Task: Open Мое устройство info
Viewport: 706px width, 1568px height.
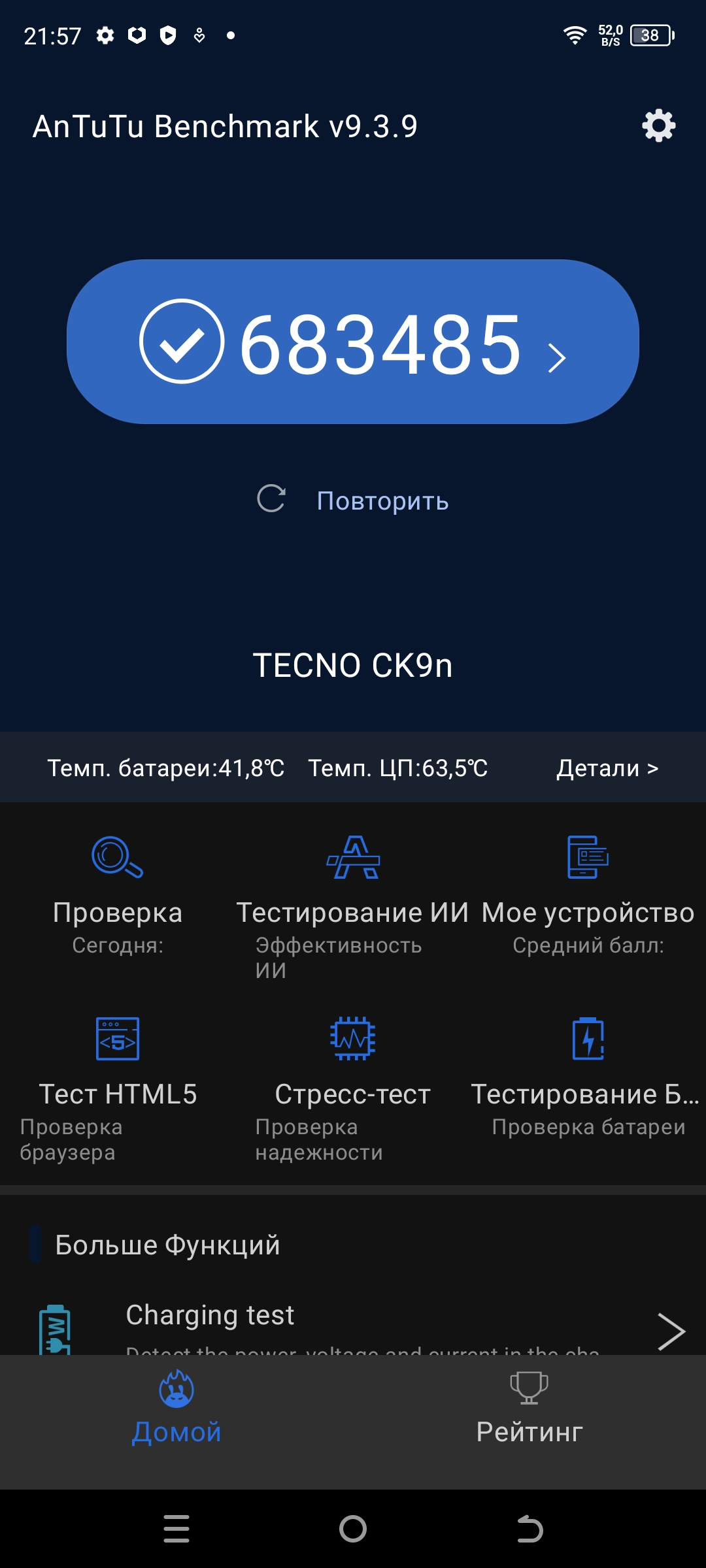Action: pos(588,895)
